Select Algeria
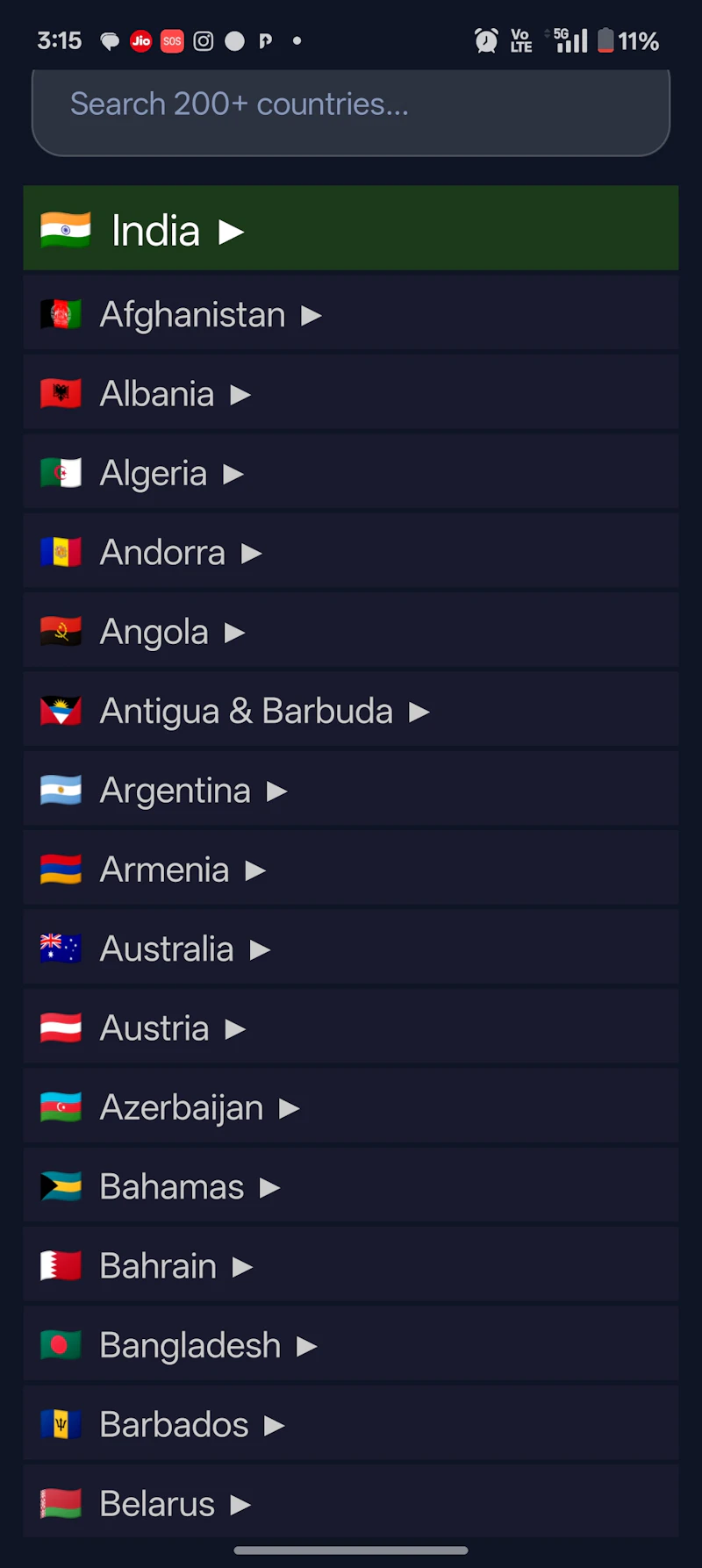 pyautogui.click(x=351, y=473)
